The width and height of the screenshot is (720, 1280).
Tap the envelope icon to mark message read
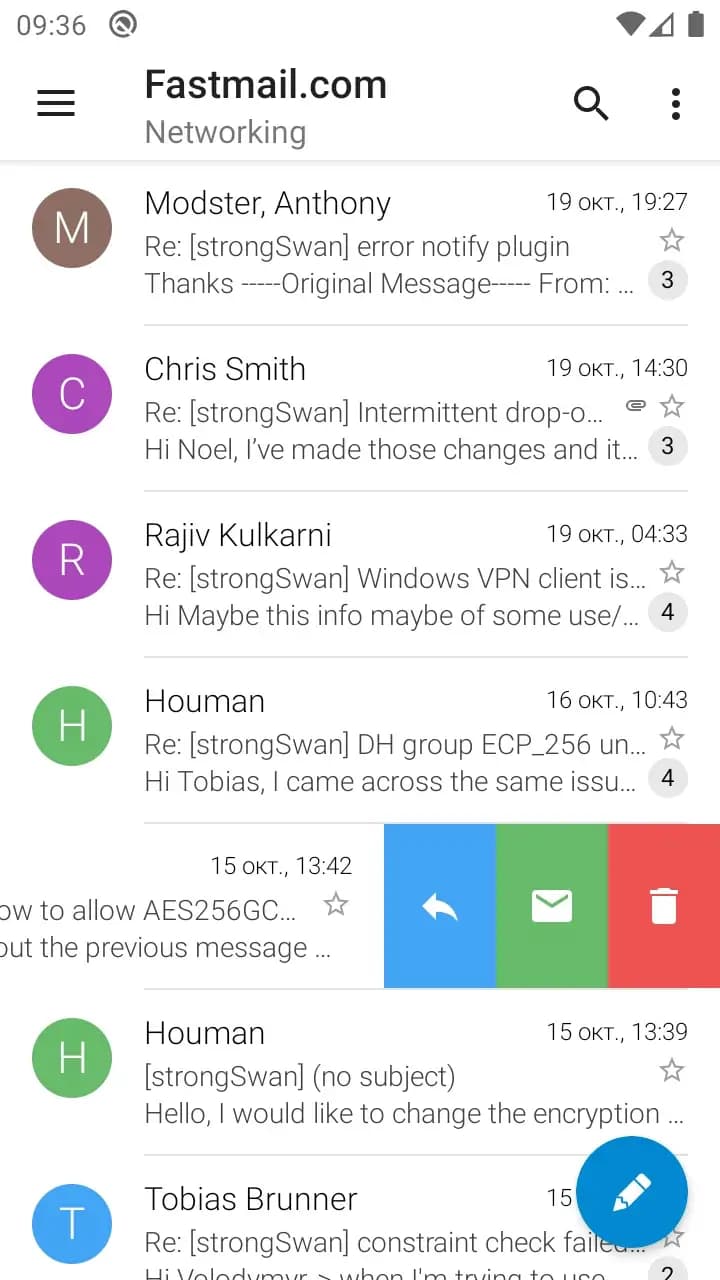pyautogui.click(x=552, y=905)
